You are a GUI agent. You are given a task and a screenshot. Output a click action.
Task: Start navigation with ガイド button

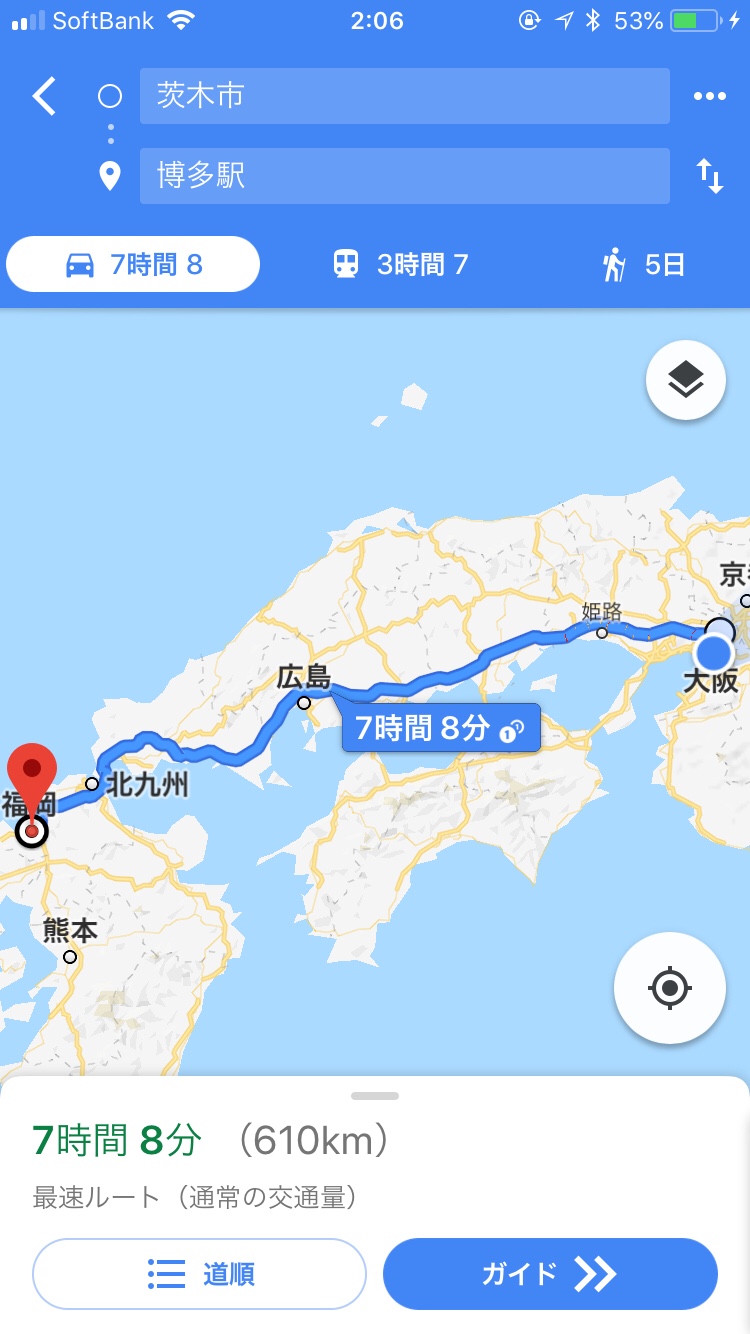[550, 1273]
